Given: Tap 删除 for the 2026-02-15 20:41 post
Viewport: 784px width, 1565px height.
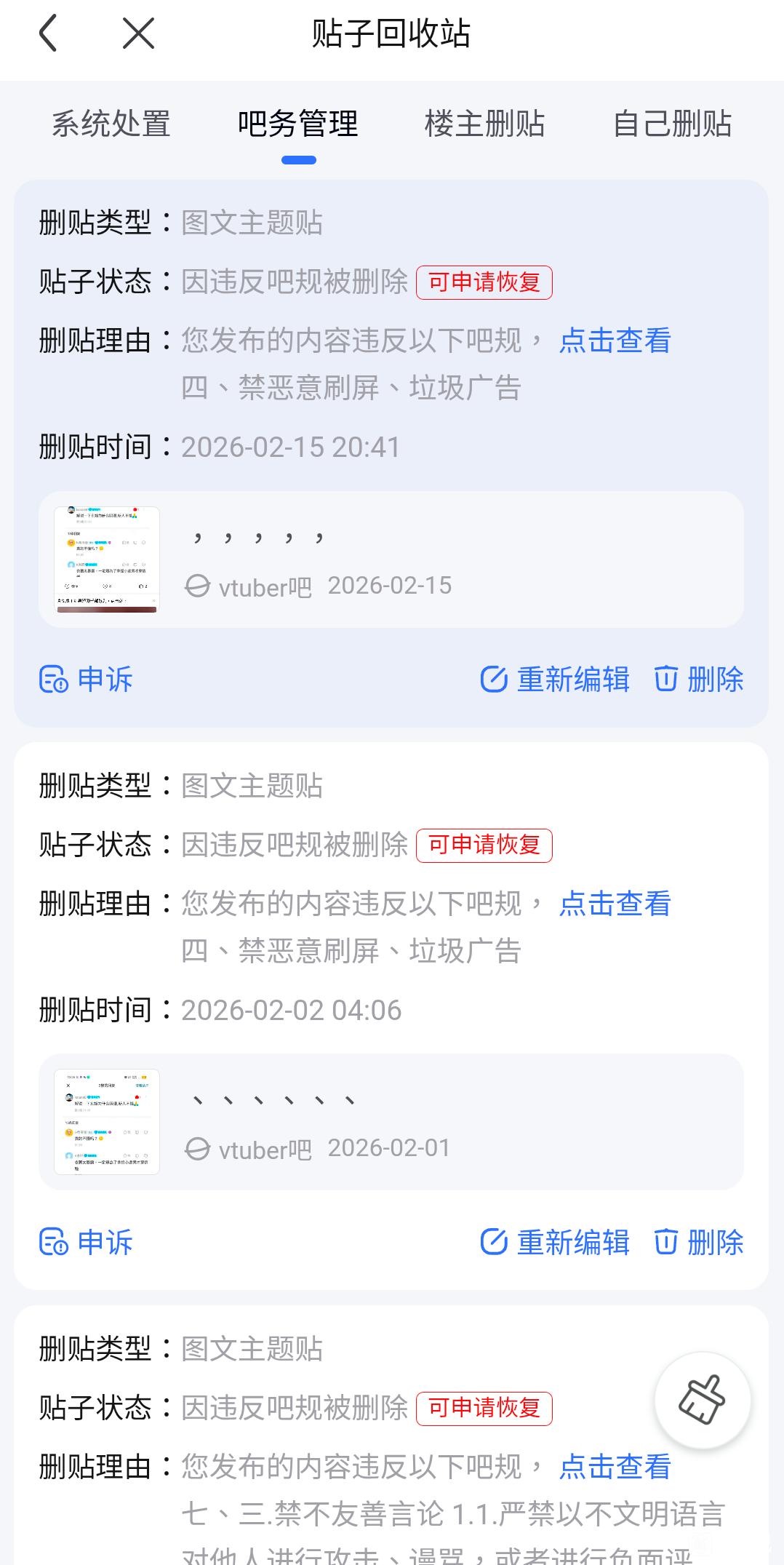Looking at the screenshot, I should [x=699, y=680].
